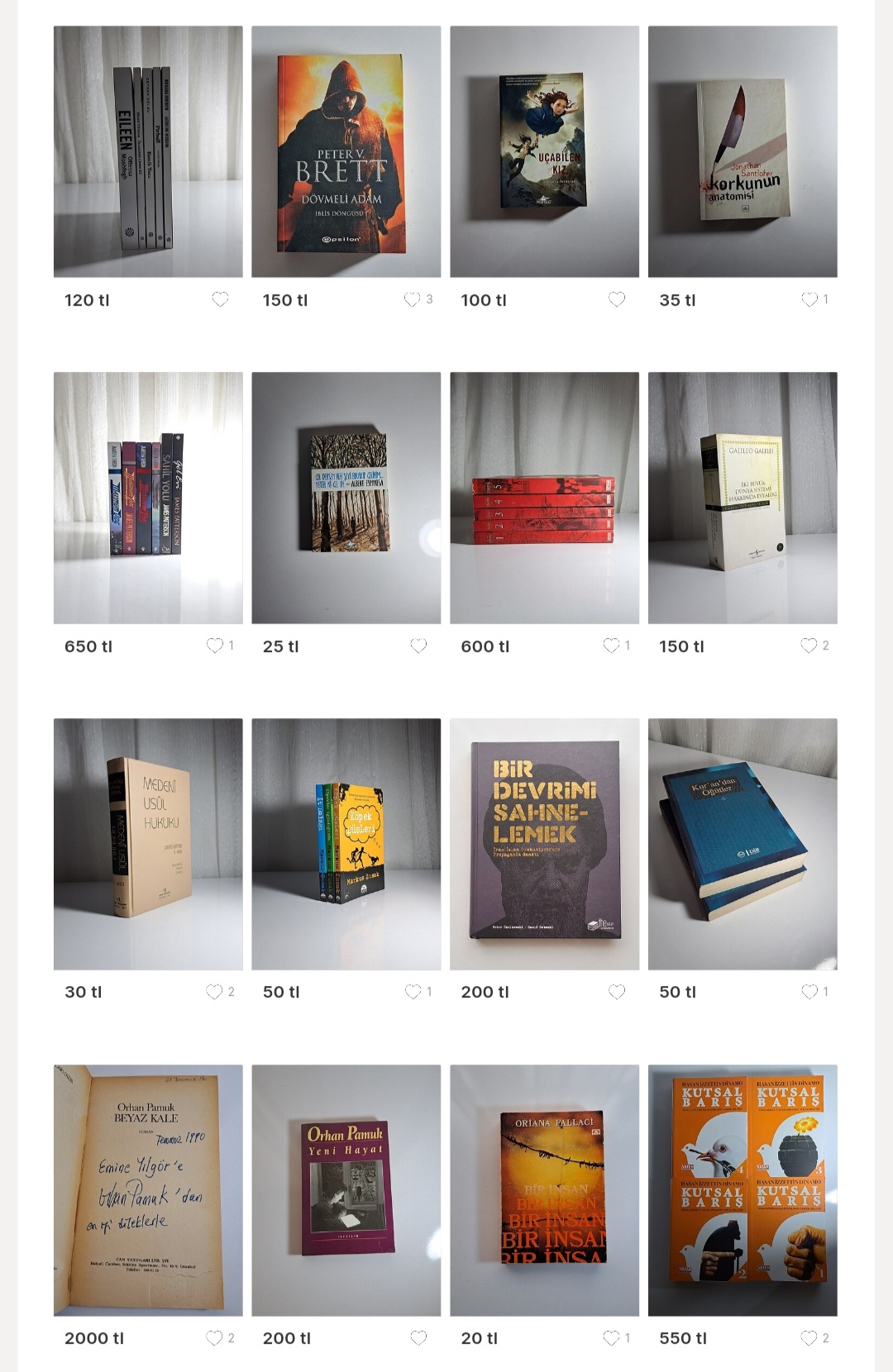The width and height of the screenshot is (893, 1372).
Task: Open the Bir Devrimi Sahnelemek listing
Action: pyautogui.click(x=544, y=844)
